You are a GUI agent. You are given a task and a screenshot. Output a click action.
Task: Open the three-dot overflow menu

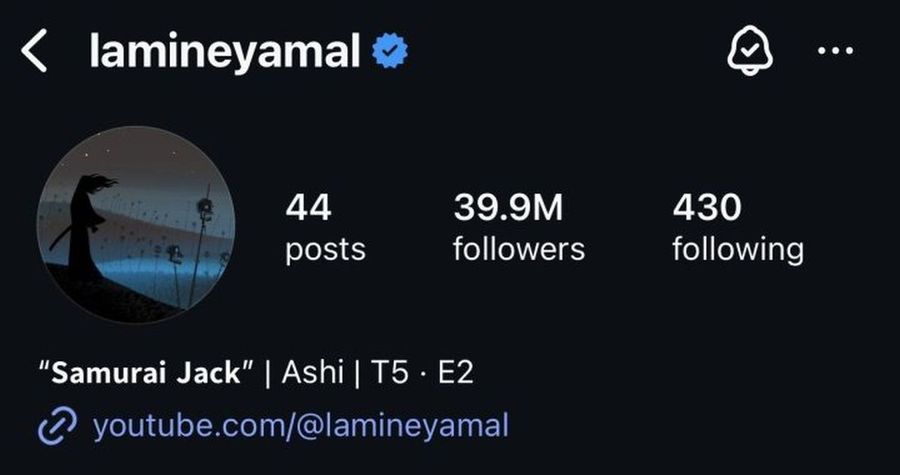coord(835,52)
